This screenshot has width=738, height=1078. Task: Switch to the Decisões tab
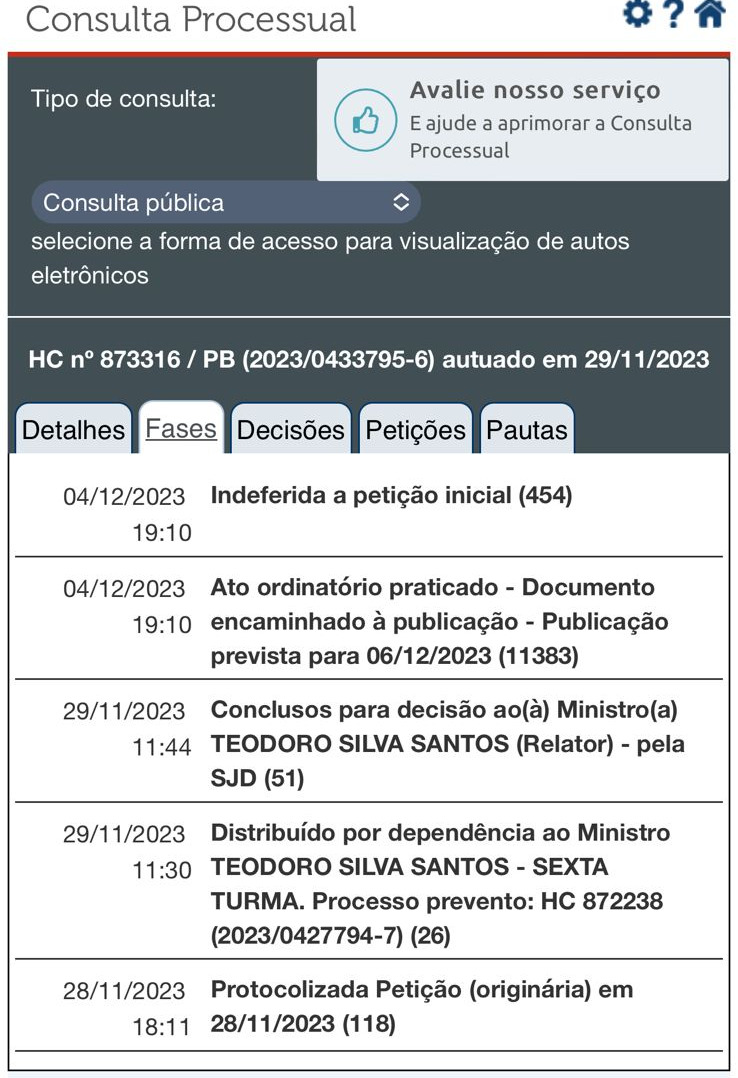click(x=290, y=430)
